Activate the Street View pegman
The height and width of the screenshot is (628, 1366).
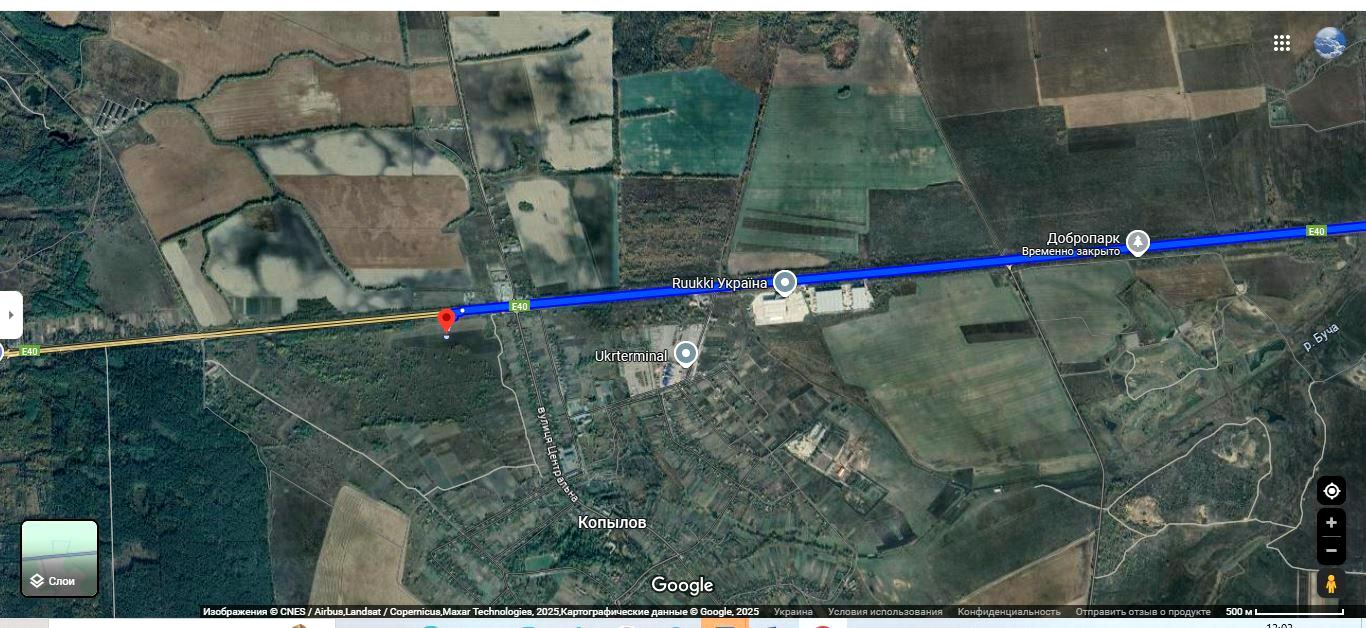point(1331,583)
